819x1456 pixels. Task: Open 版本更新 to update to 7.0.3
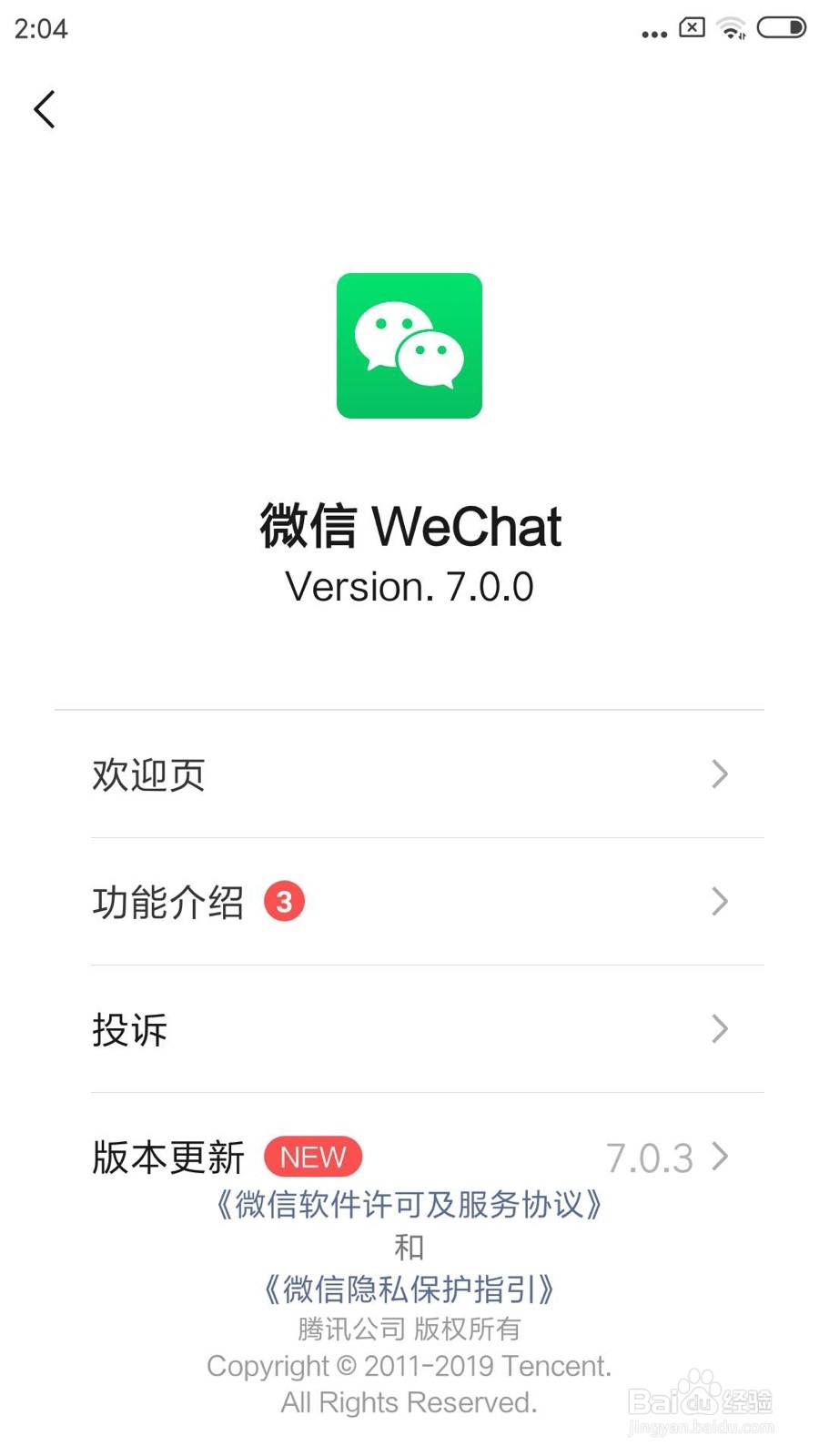coord(409,1156)
